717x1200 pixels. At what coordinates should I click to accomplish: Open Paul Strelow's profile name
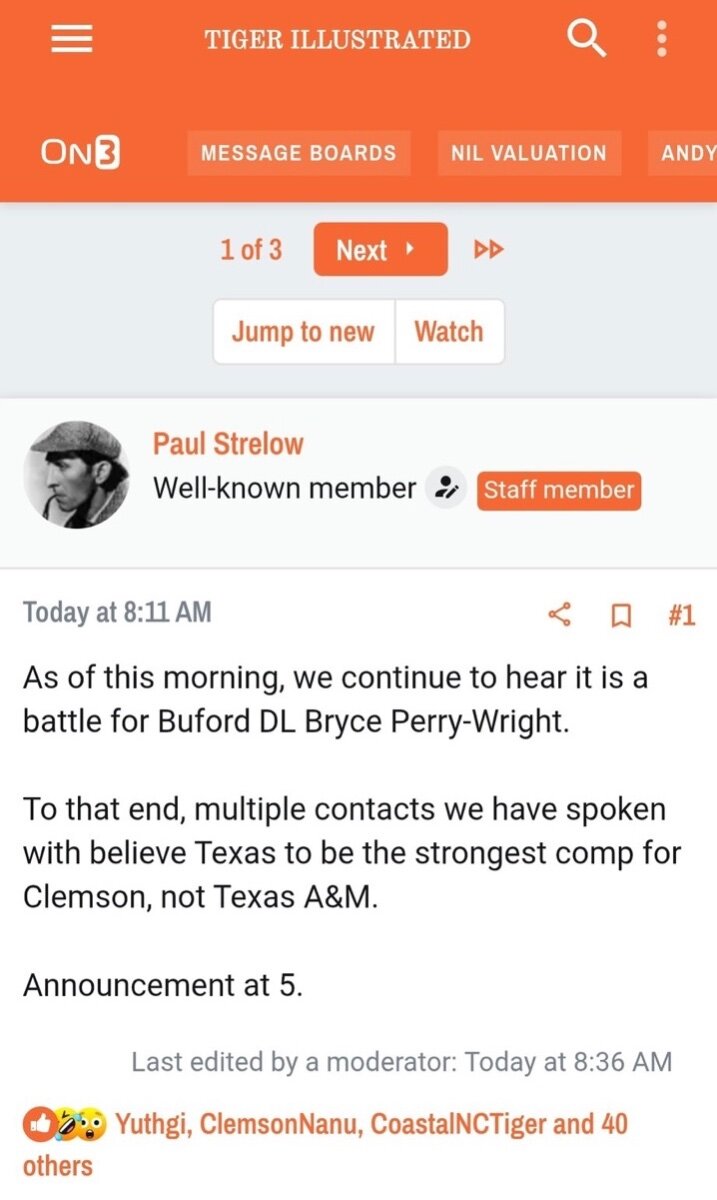pyautogui.click(x=228, y=443)
